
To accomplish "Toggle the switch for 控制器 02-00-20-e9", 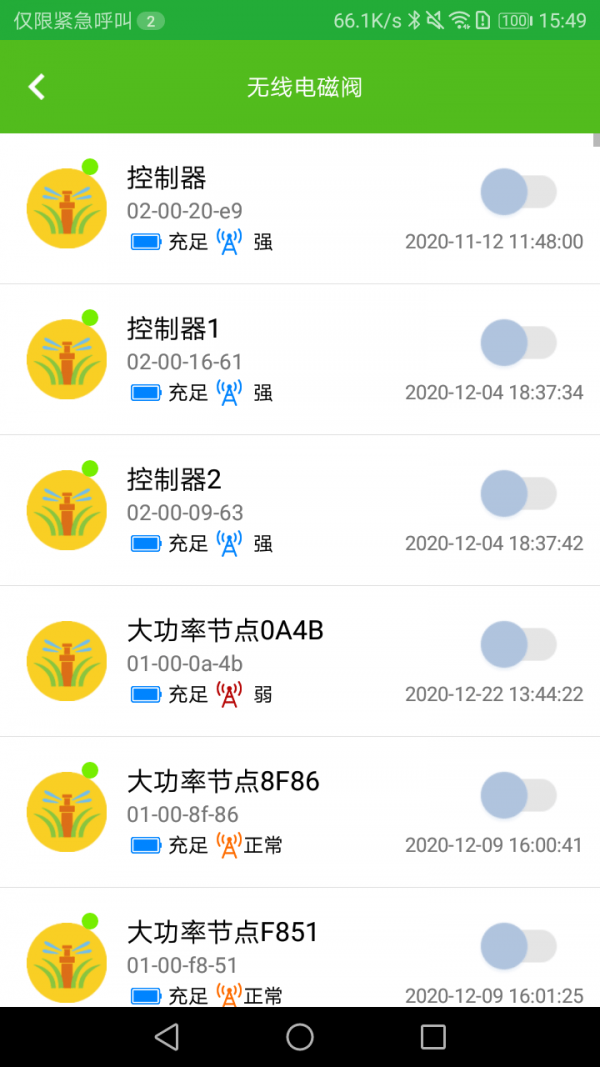I will point(518,192).
